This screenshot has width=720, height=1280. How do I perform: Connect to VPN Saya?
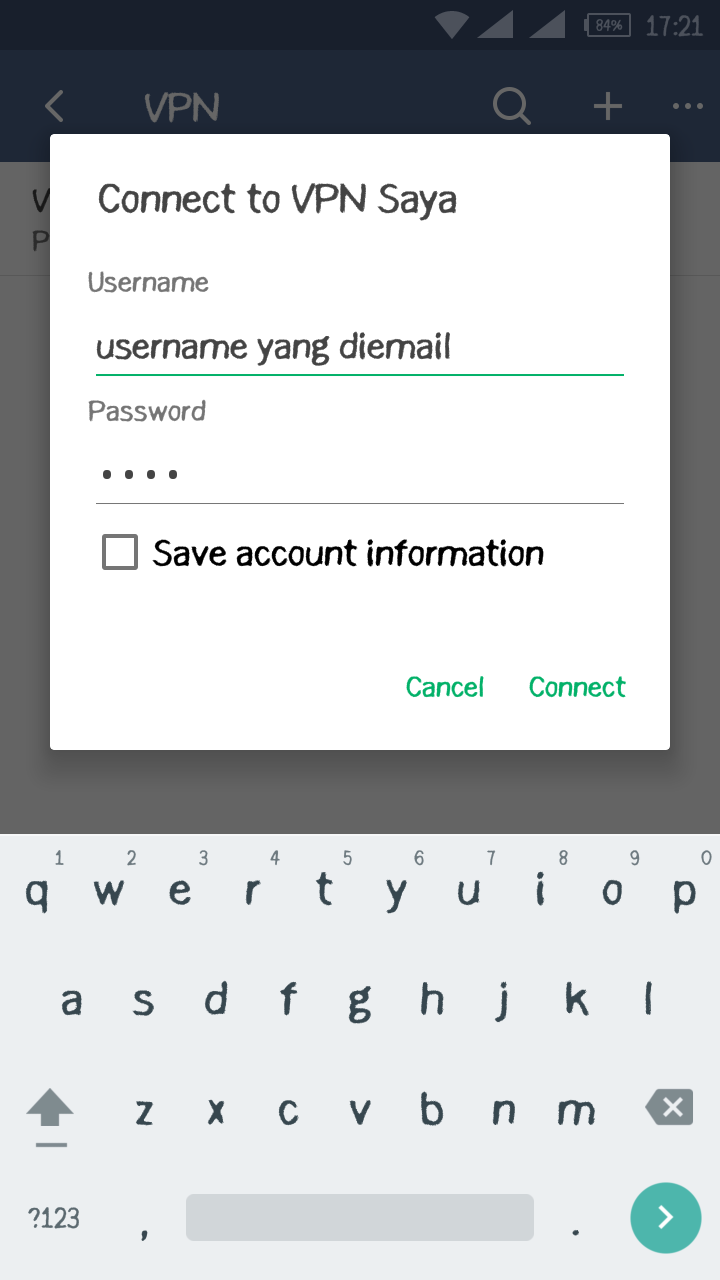pos(577,687)
